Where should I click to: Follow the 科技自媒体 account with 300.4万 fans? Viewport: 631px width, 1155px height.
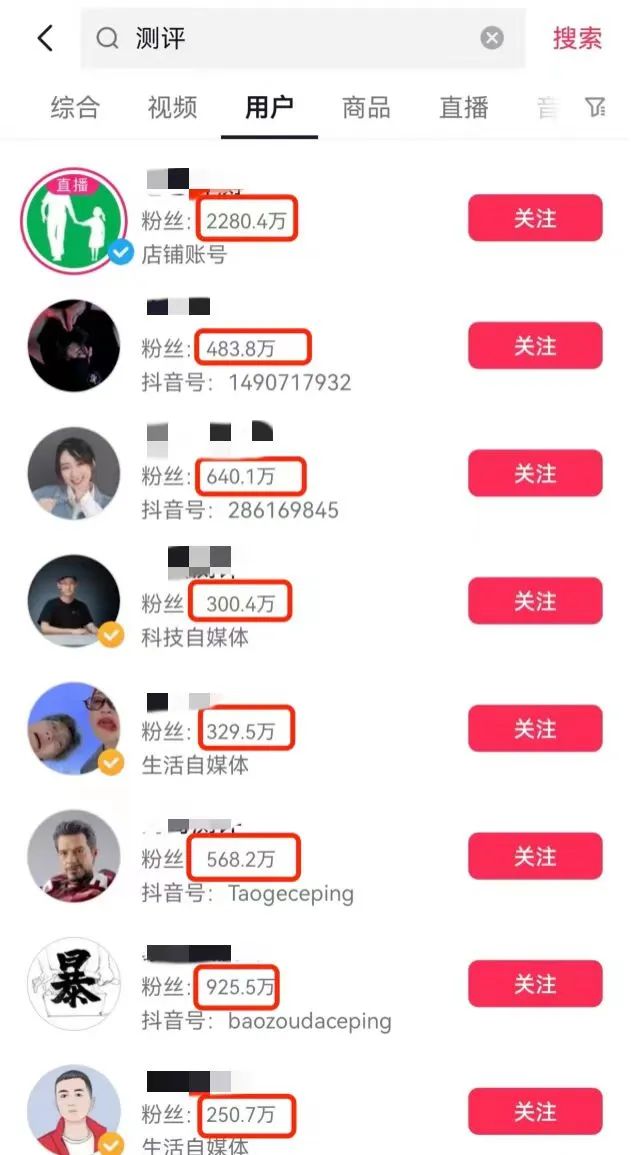535,601
